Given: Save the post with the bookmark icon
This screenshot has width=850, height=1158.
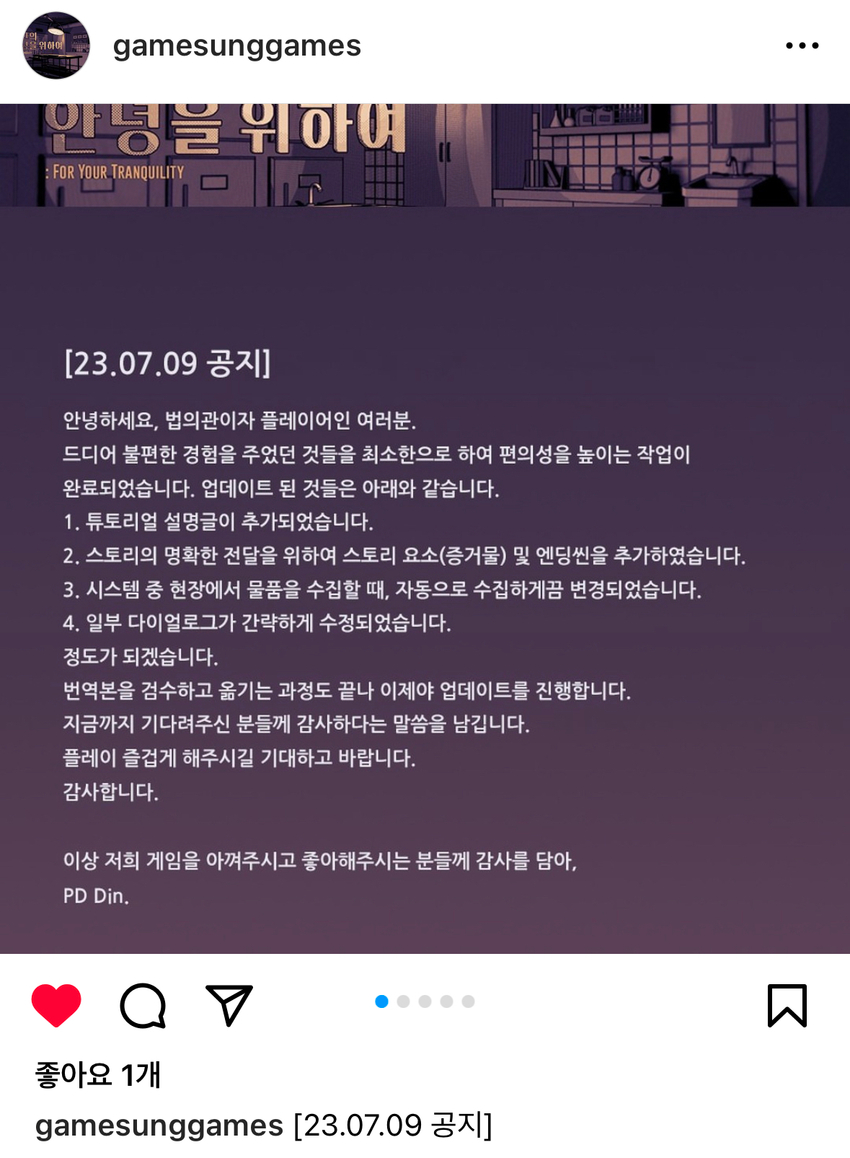Looking at the screenshot, I should click(x=787, y=1005).
